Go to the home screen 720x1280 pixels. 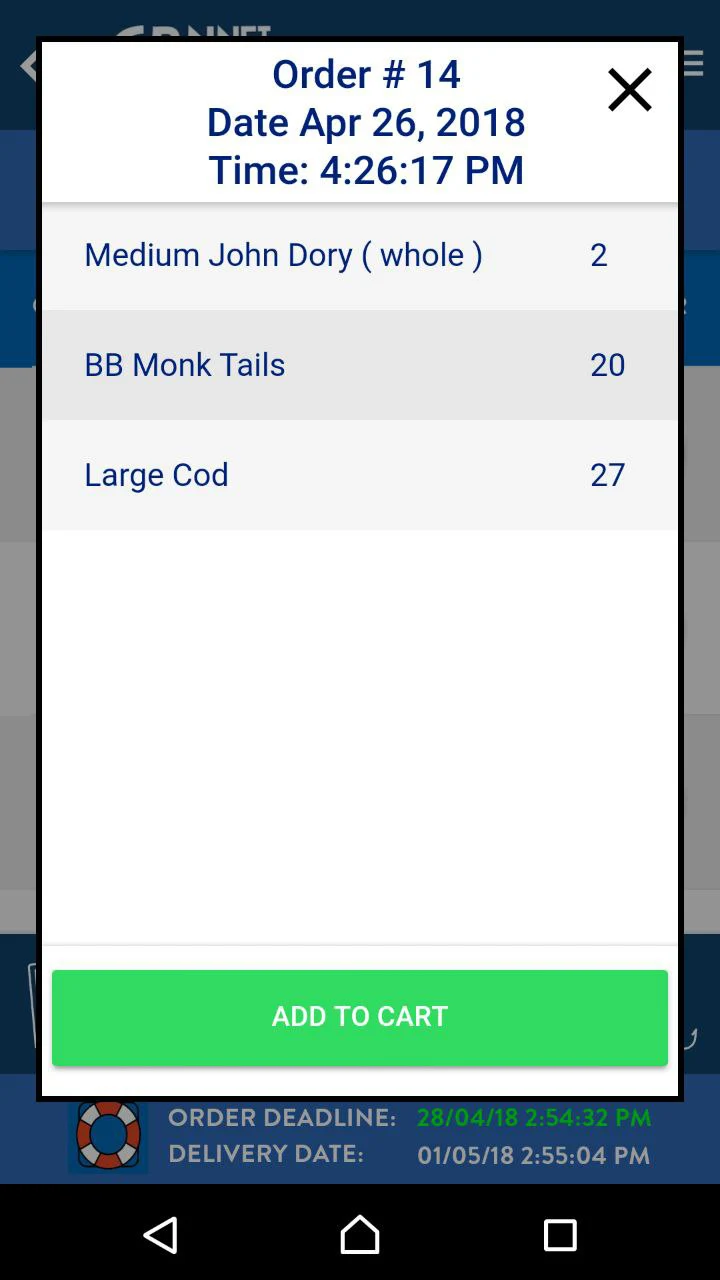tap(360, 1235)
